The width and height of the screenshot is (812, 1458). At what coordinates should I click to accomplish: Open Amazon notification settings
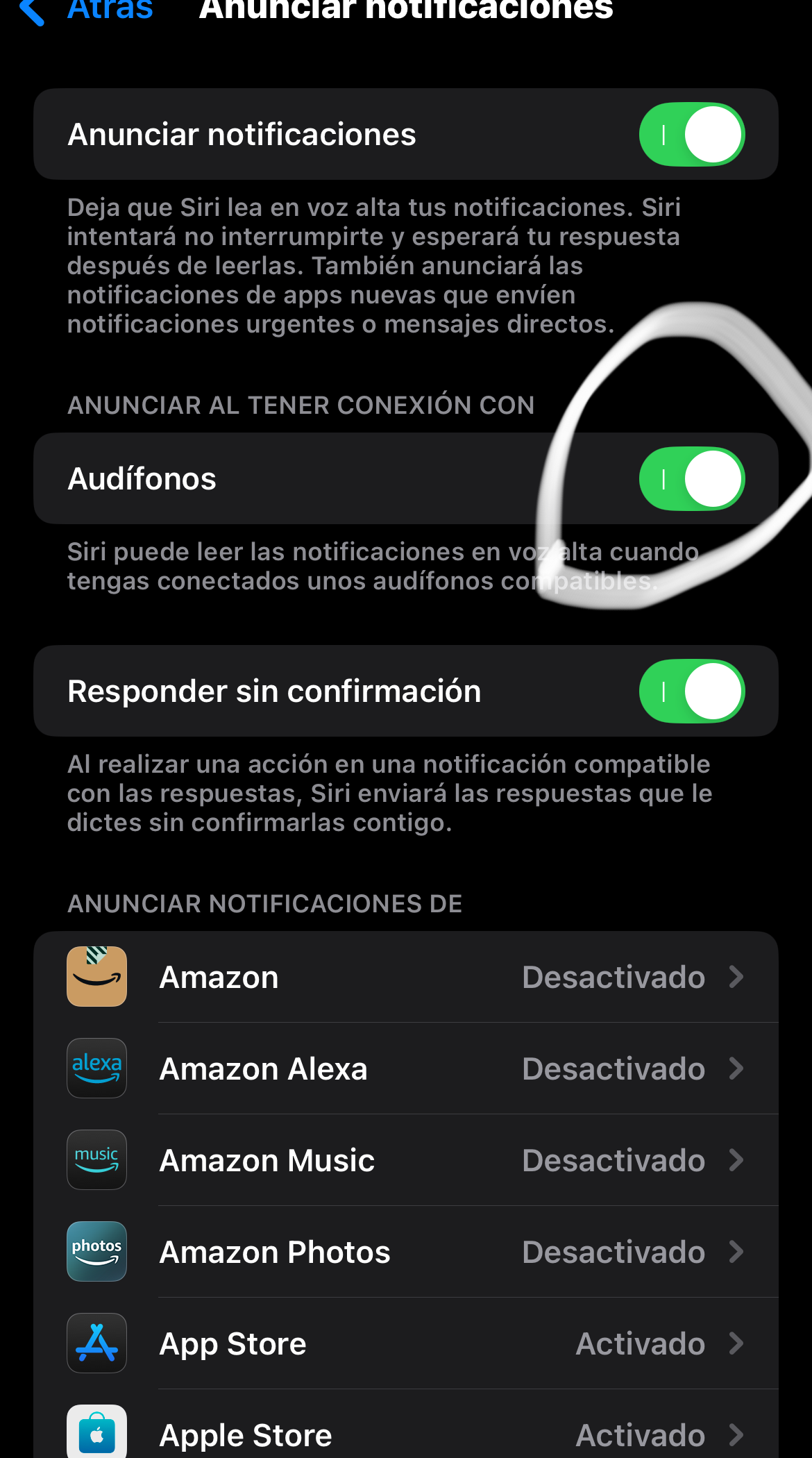[x=406, y=977]
